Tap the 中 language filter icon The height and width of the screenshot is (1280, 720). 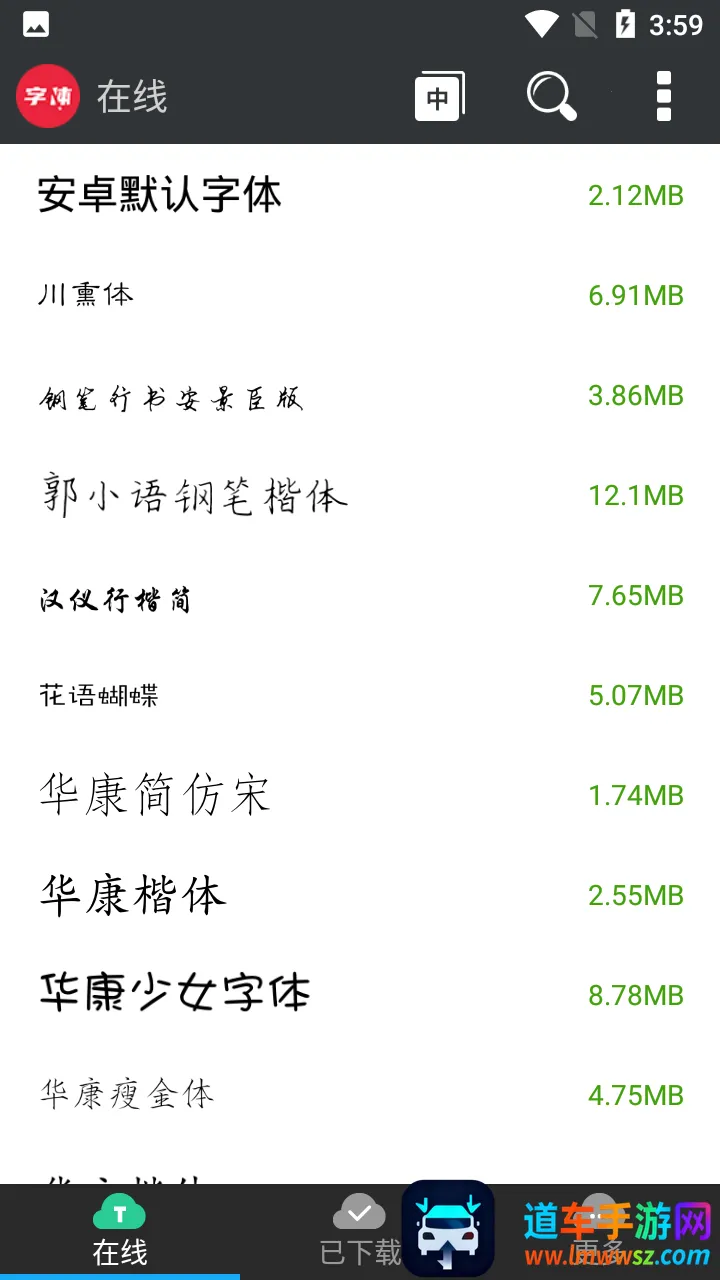pos(439,97)
